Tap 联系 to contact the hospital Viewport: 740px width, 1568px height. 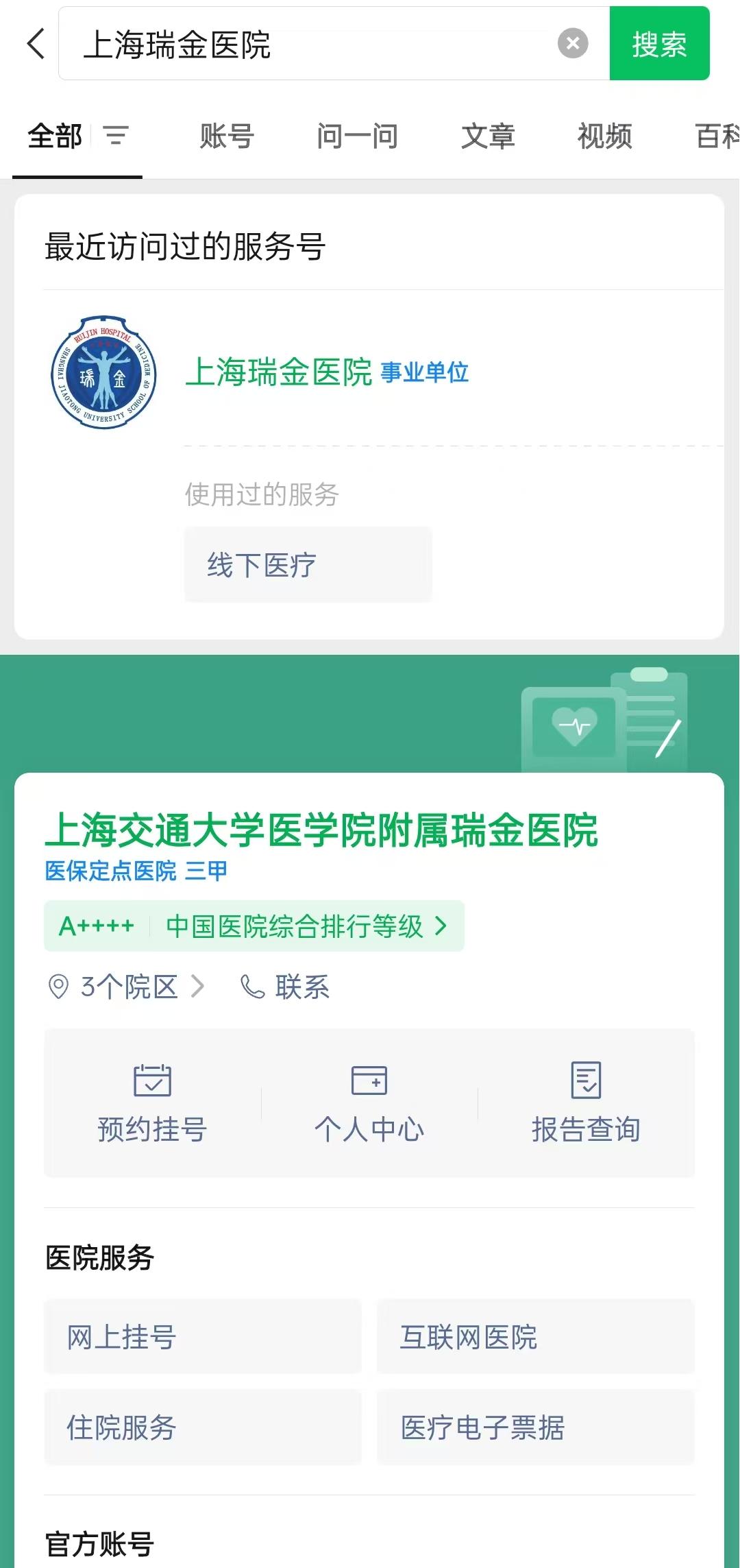pos(286,987)
